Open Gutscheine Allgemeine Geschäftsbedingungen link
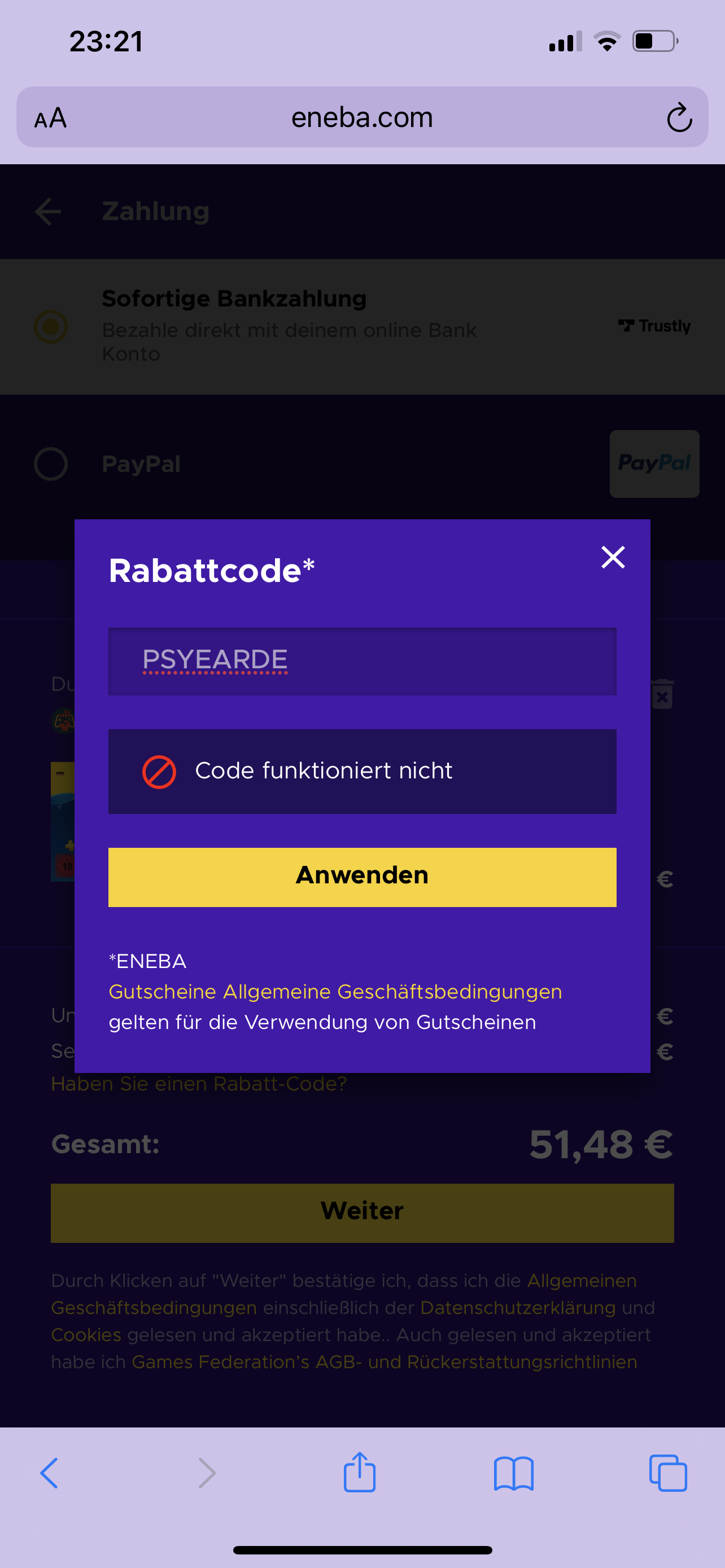 (335, 992)
